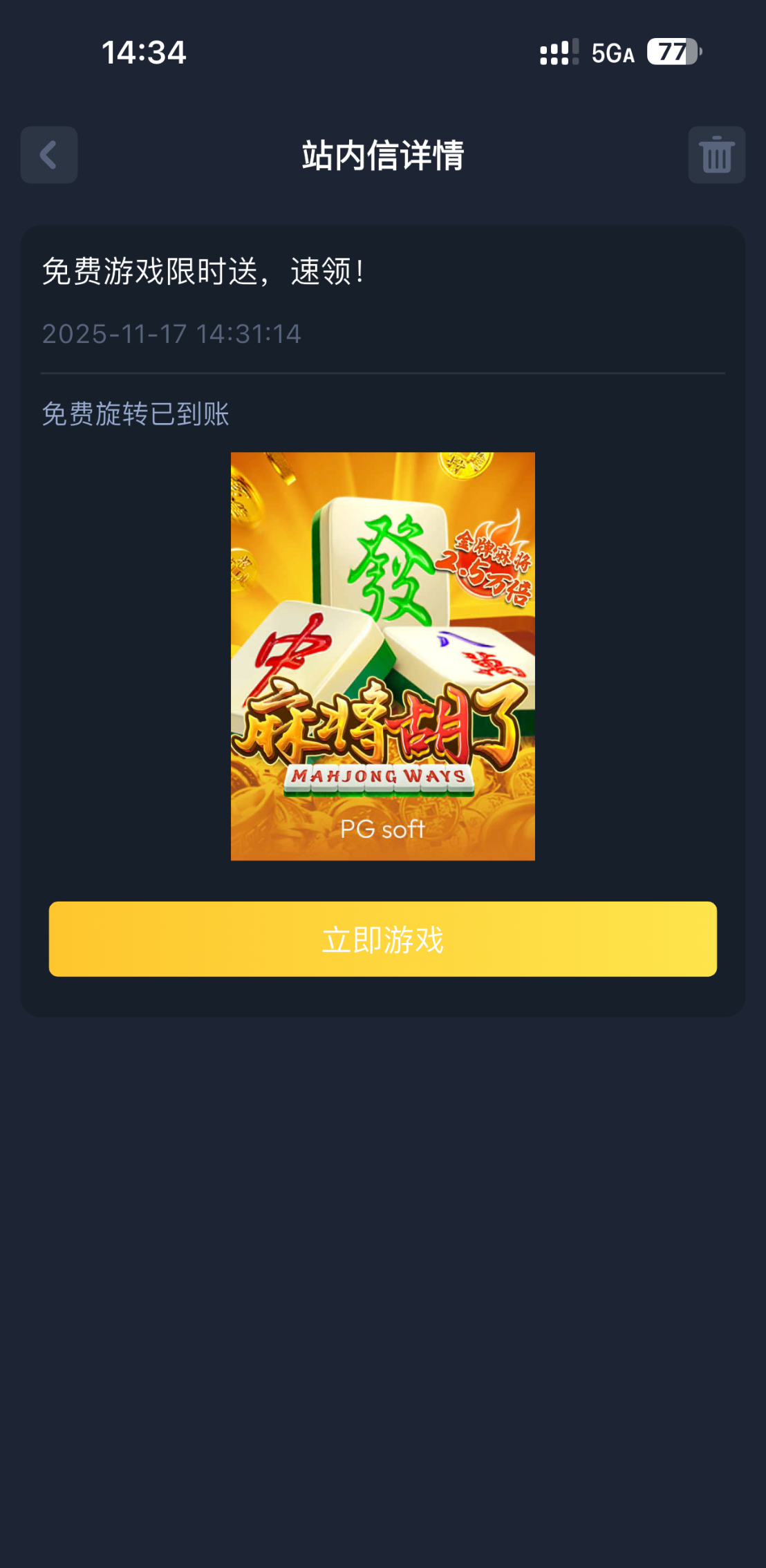This screenshot has height=1568, width=766.
Task: Go back from the message details
Action: coord(48,155)
